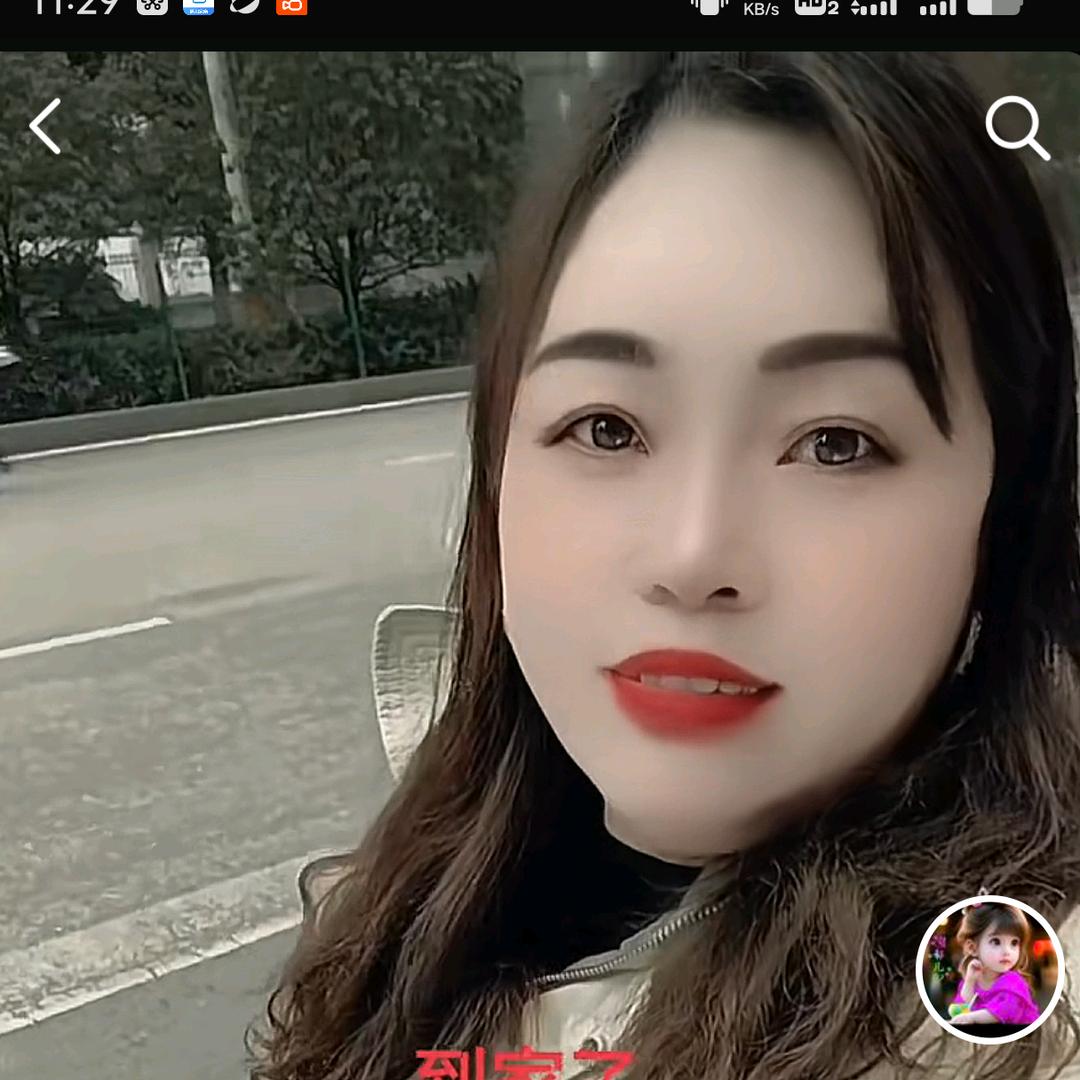Open search with the magnifier icon
The height and width of the screenshot is (1080, 1080).
click(x=1016, y=128)
